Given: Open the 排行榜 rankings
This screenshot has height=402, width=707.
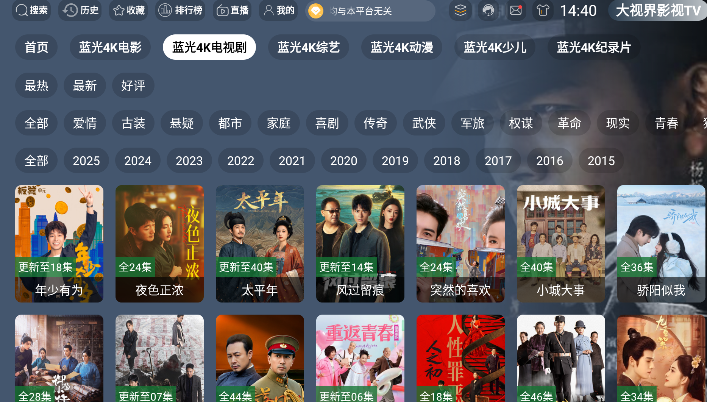Looking at the screenshot, I should click(180, 10).
